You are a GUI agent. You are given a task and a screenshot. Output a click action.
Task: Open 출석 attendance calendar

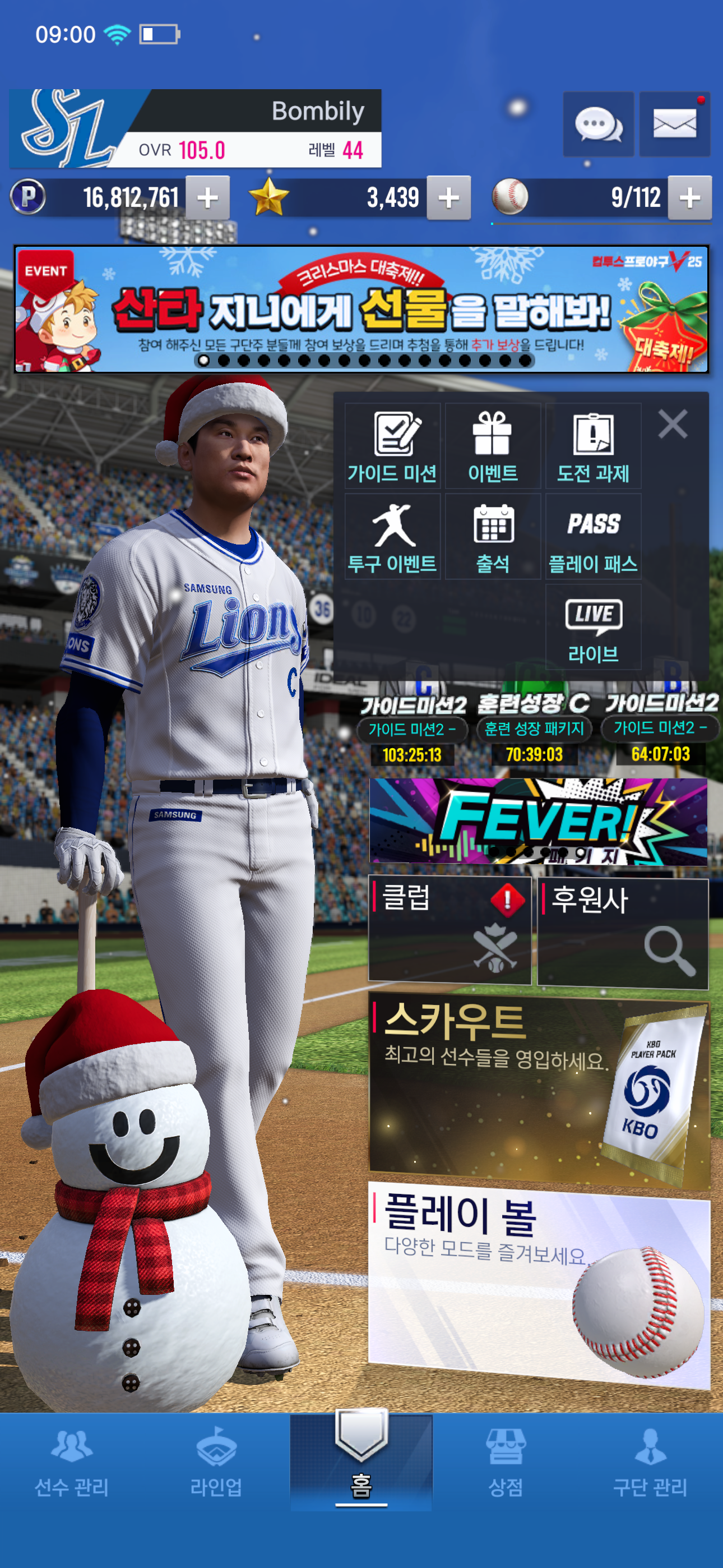tap(492, 537)
